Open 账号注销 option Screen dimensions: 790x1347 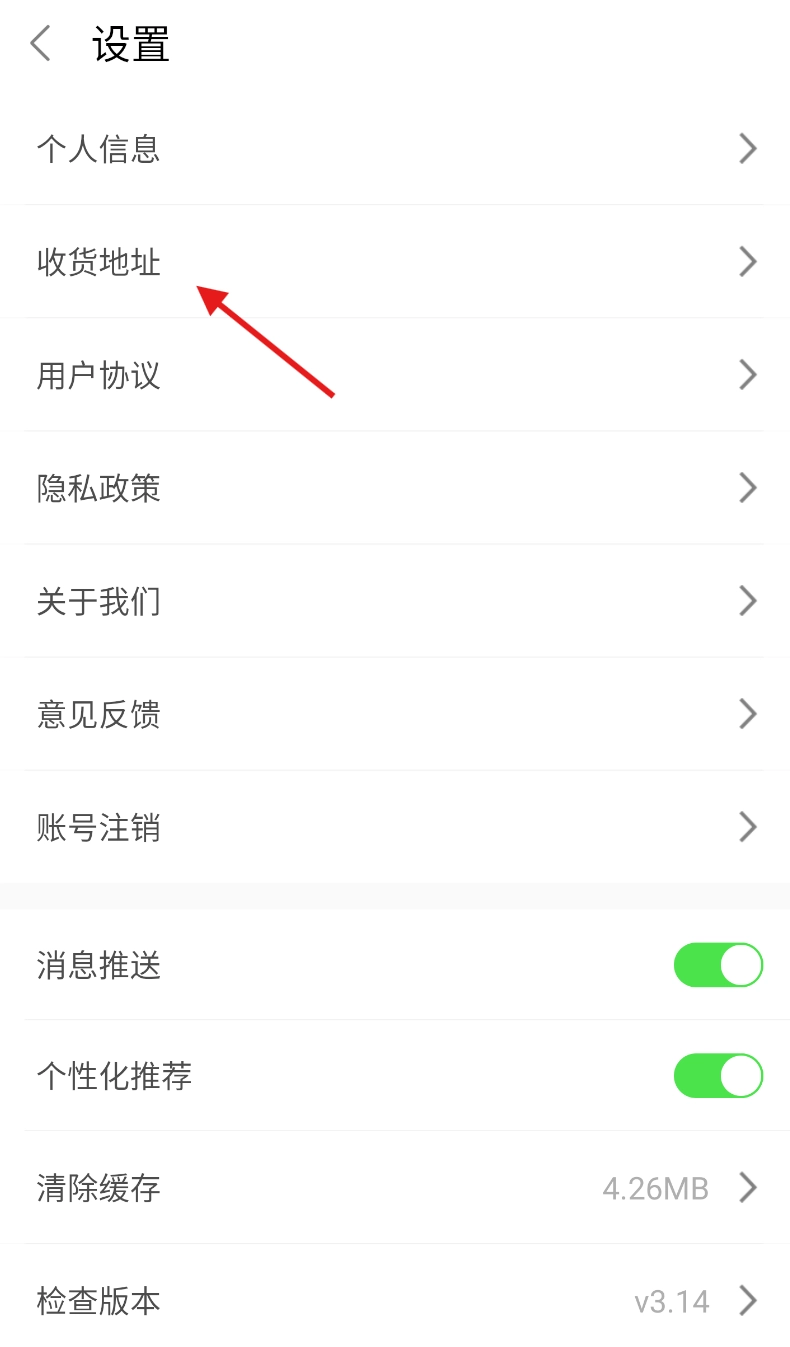395,827
